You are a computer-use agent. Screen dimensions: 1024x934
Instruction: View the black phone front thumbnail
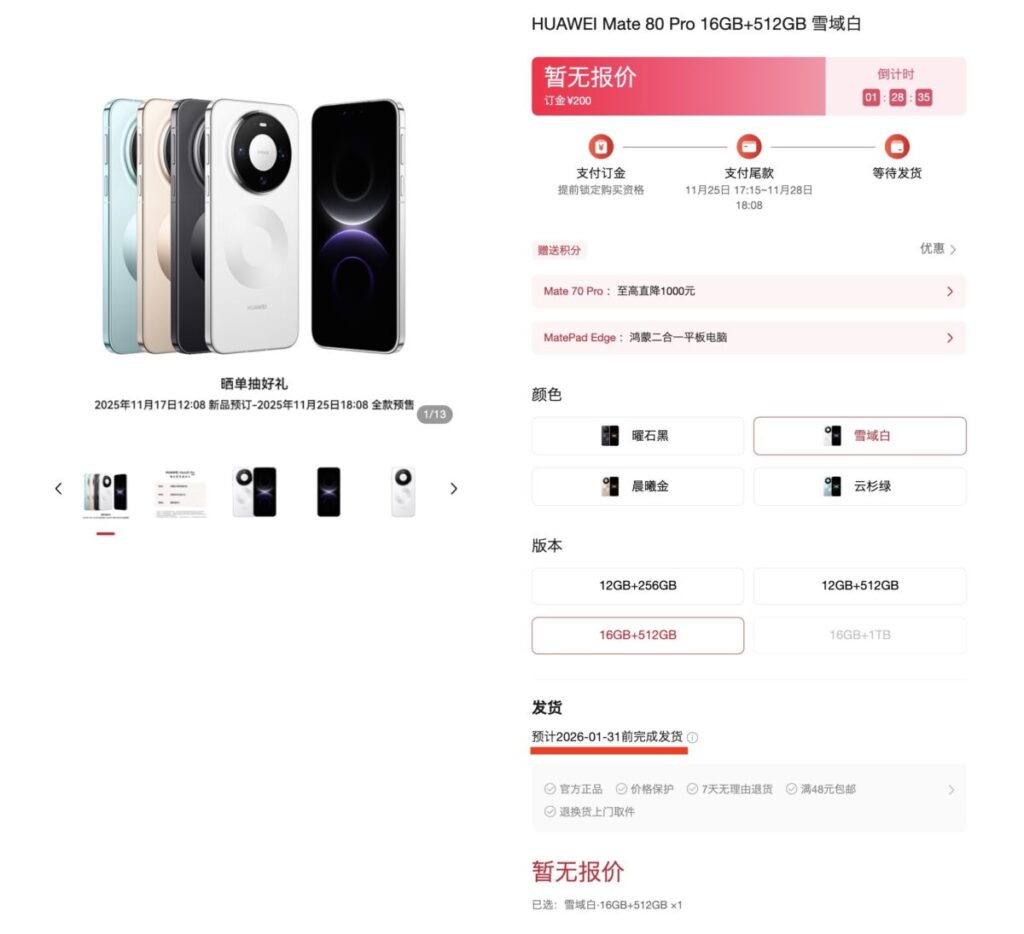[x=328, y=492]
